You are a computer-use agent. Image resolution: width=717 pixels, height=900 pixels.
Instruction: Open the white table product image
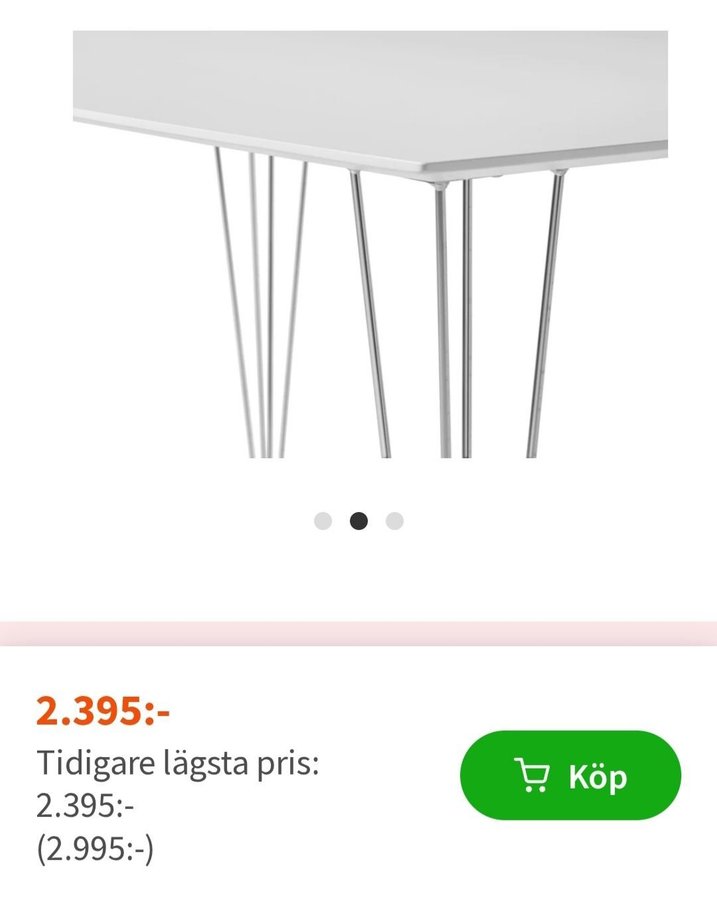point(370,244)
